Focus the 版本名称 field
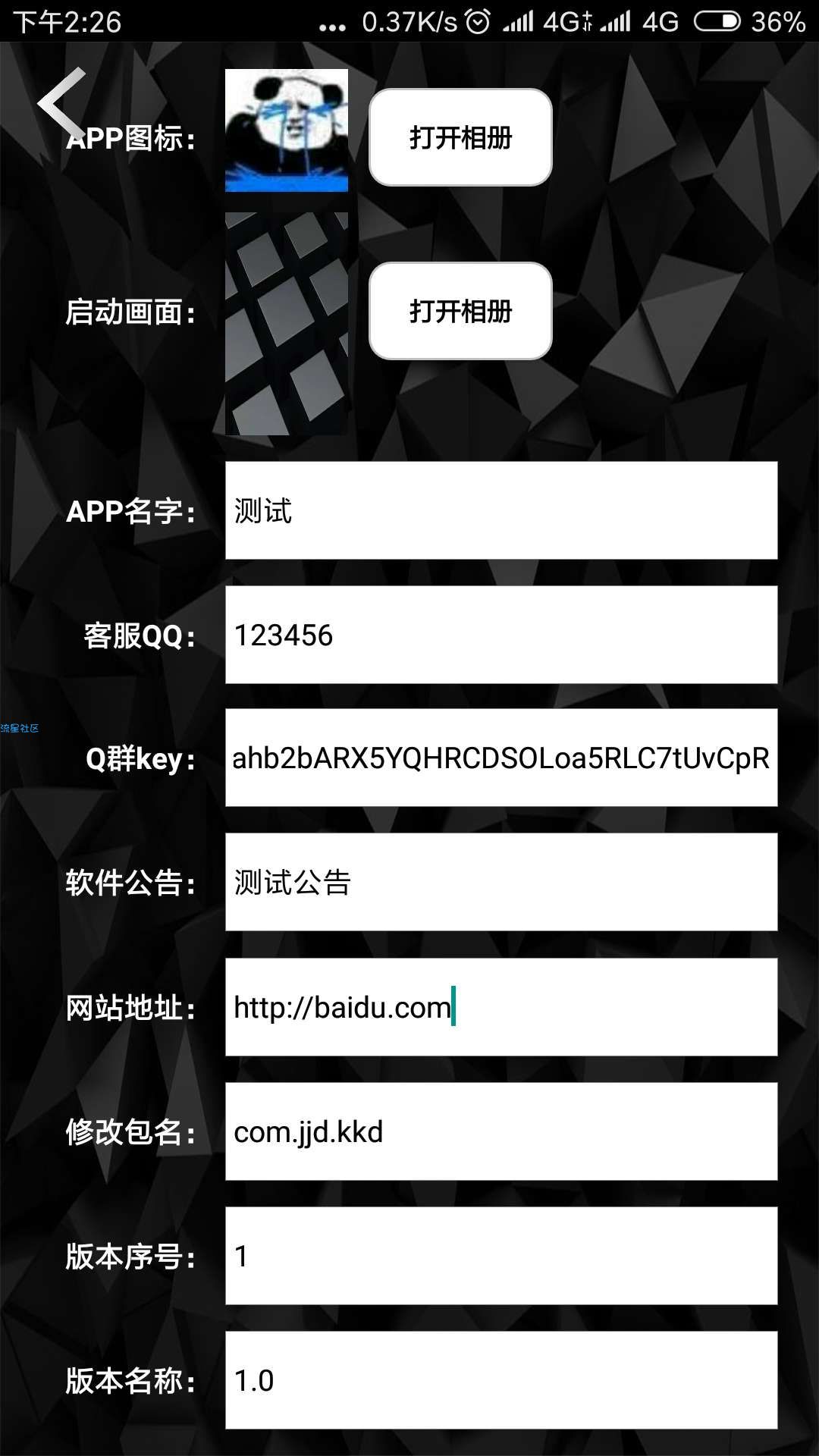The image size is (819, 1456). pyautogui.click(x=500, y=1380)
